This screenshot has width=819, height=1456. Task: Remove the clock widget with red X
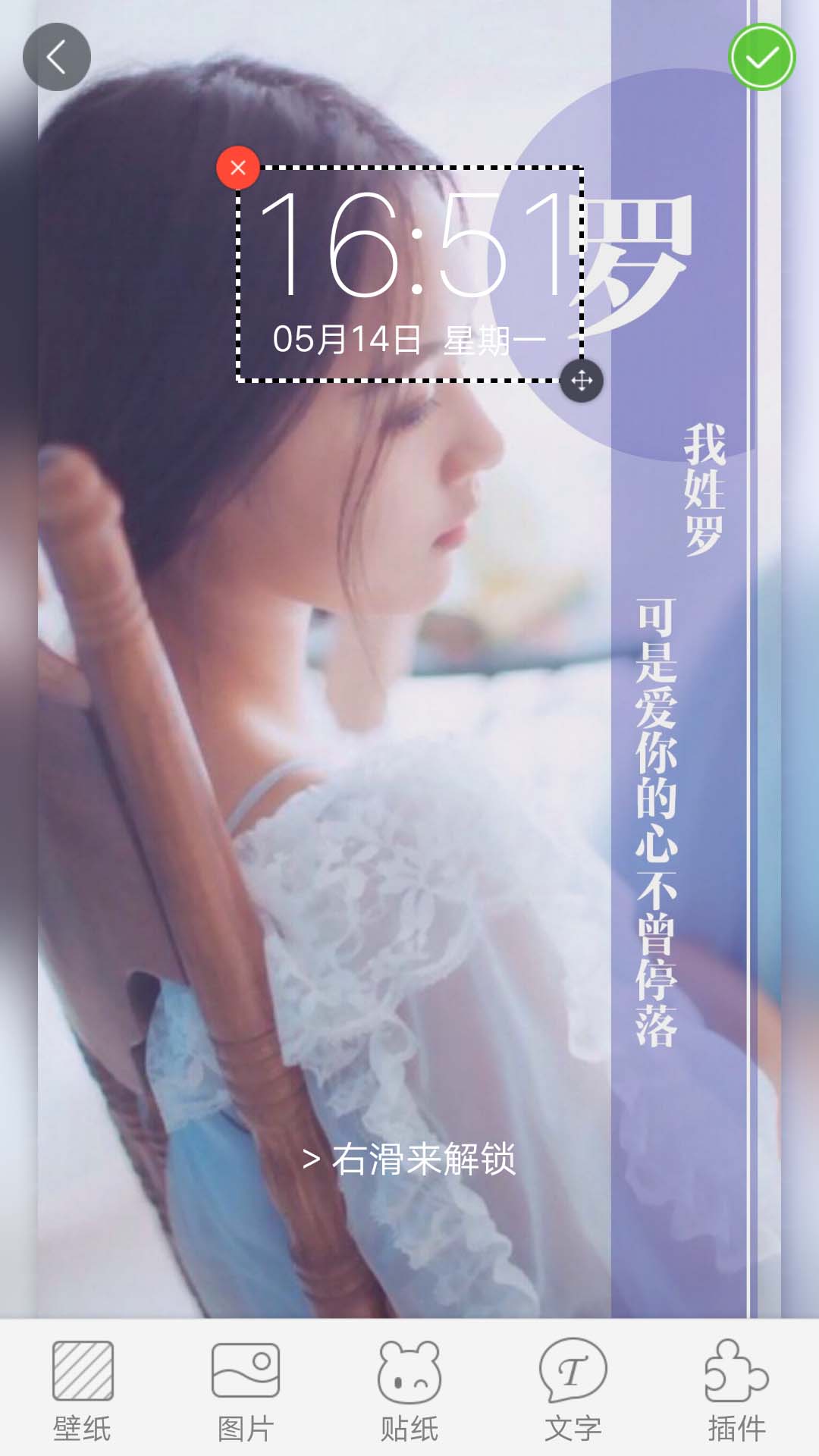(237, 168)
